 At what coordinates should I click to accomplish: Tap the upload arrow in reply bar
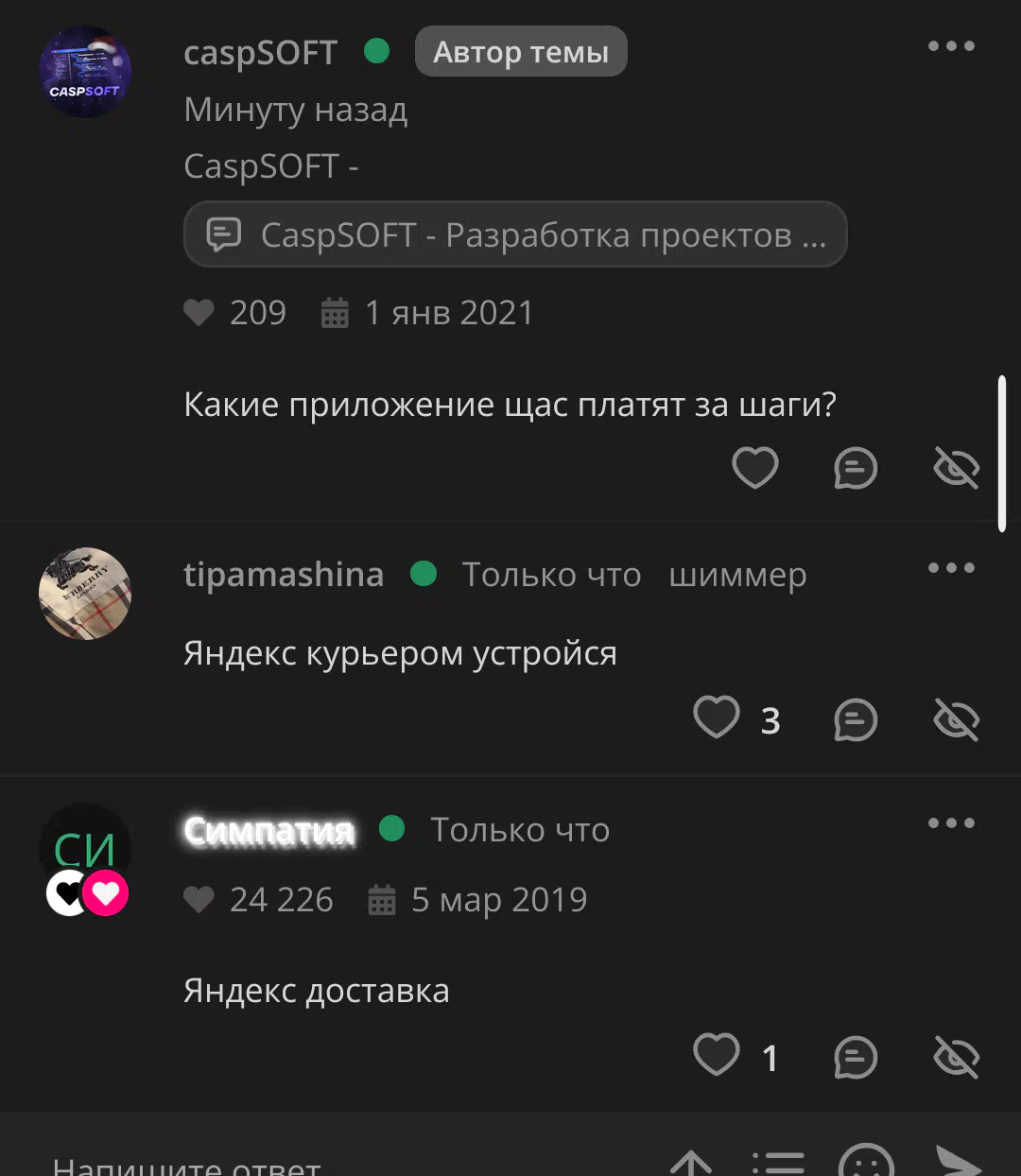click(x=691, y=1165)
